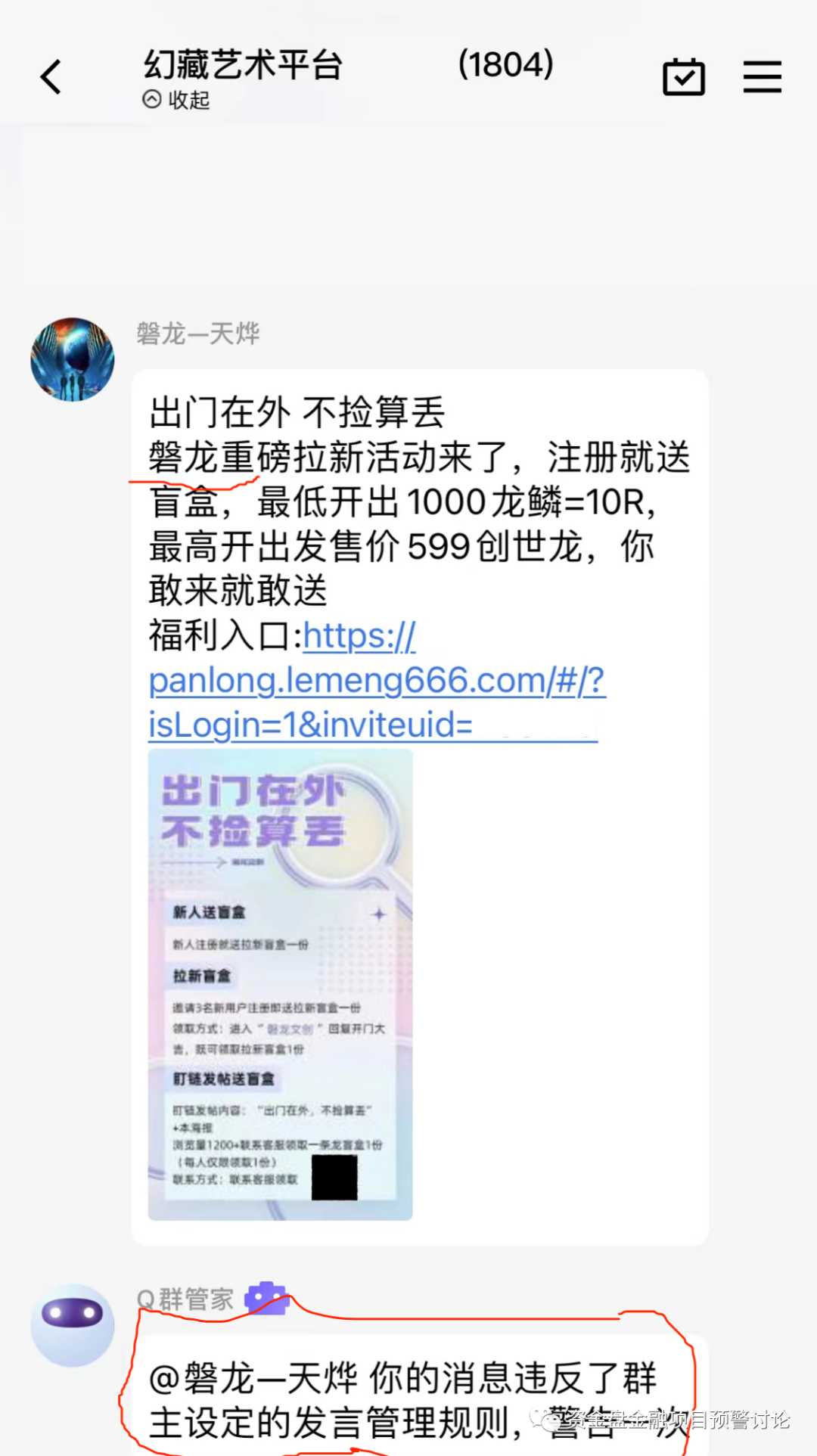Collapse the header with 收起
This screenshot has width=817, height=1456.
(x=176, y=100)
